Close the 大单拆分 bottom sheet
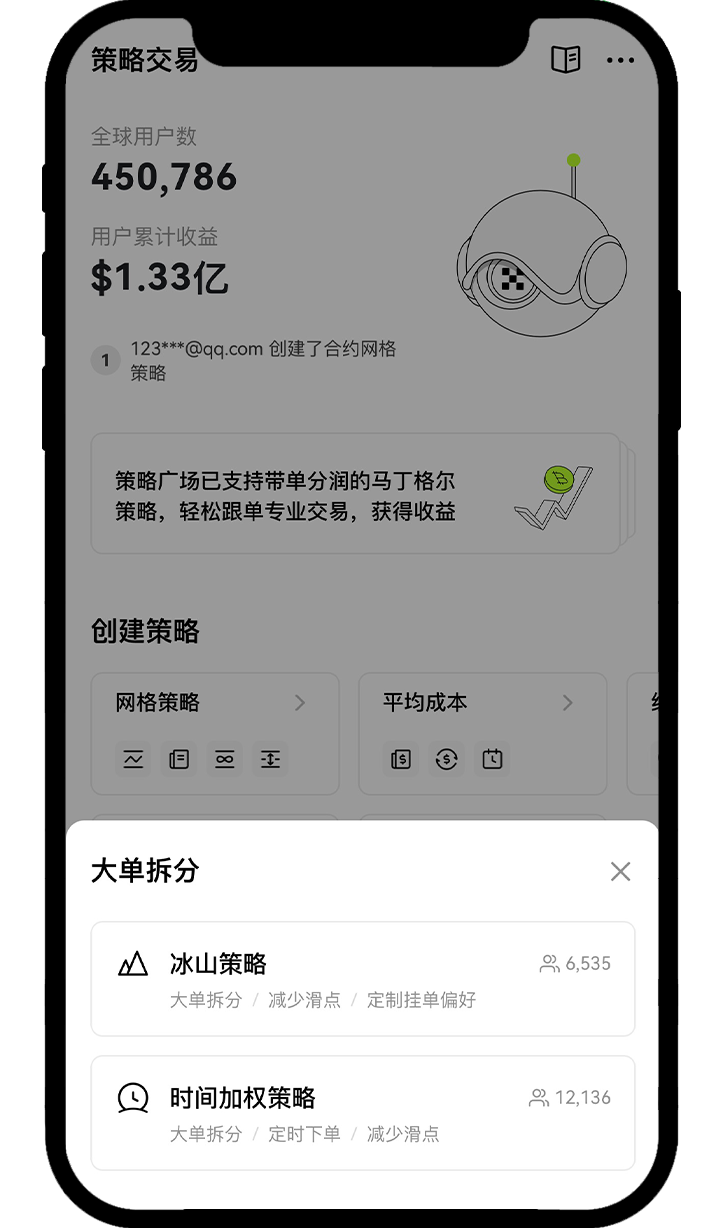 (620, 871)
